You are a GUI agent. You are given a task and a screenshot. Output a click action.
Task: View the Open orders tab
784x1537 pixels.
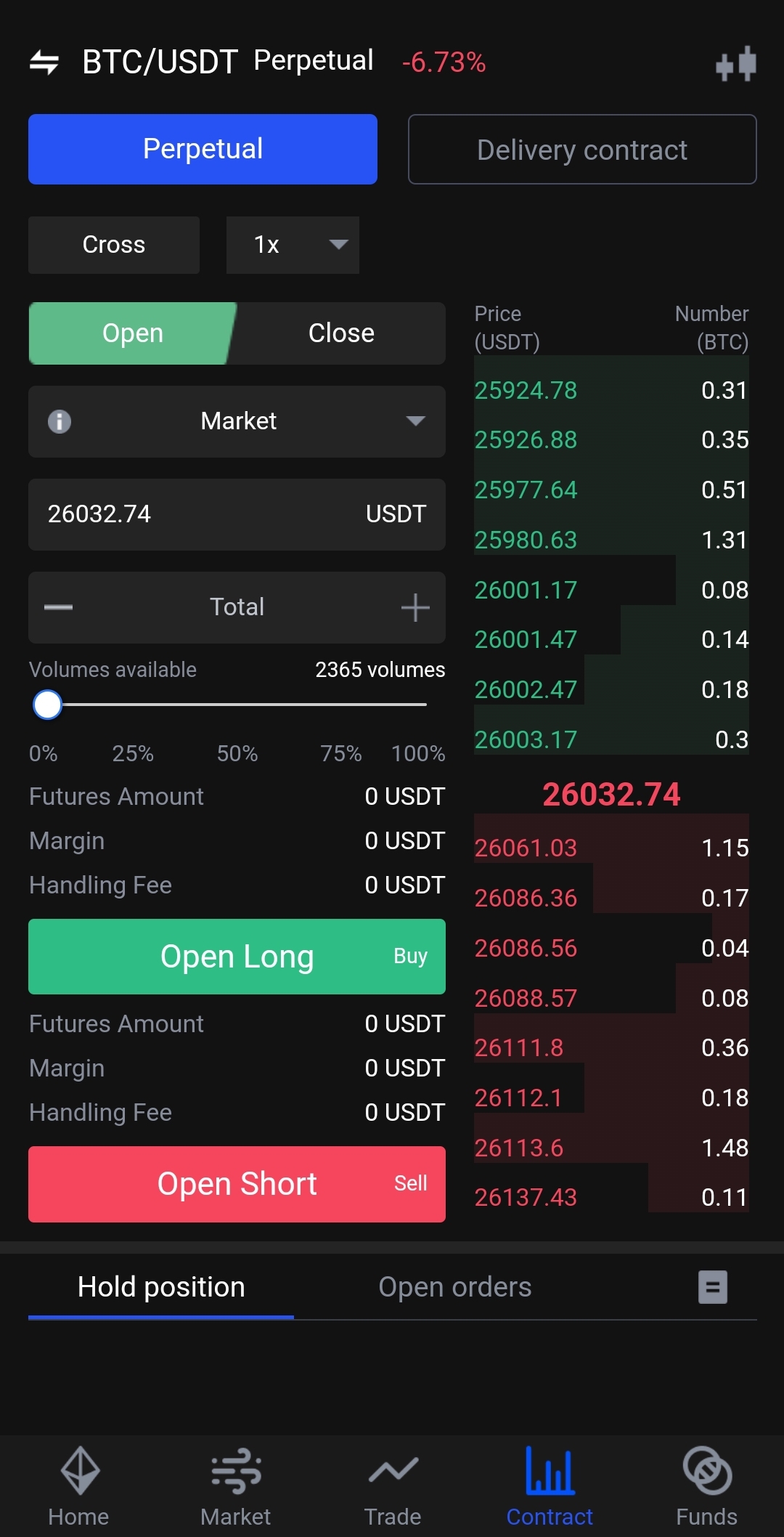coord(454,1287)
